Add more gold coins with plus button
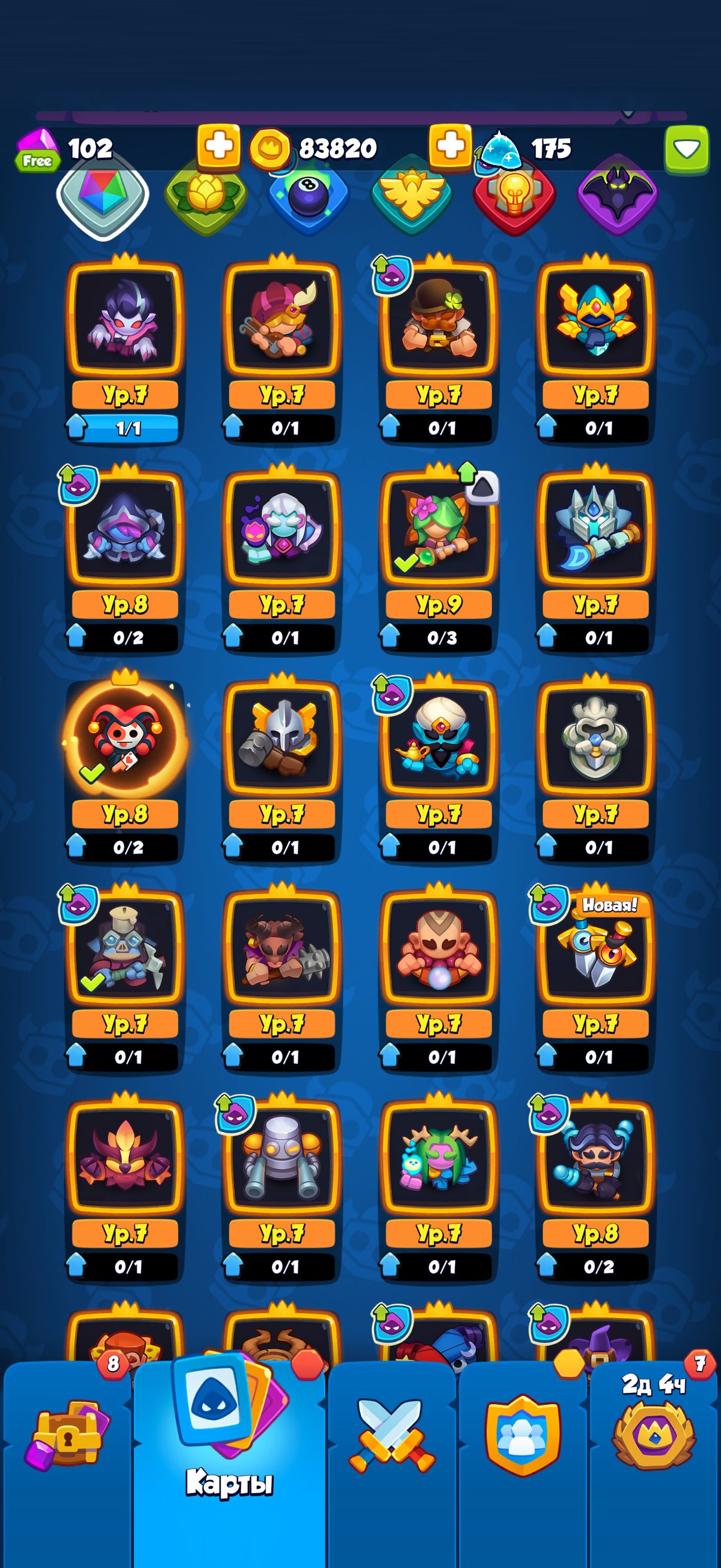This screenshot has height=1568, width=721. [450, 146]
